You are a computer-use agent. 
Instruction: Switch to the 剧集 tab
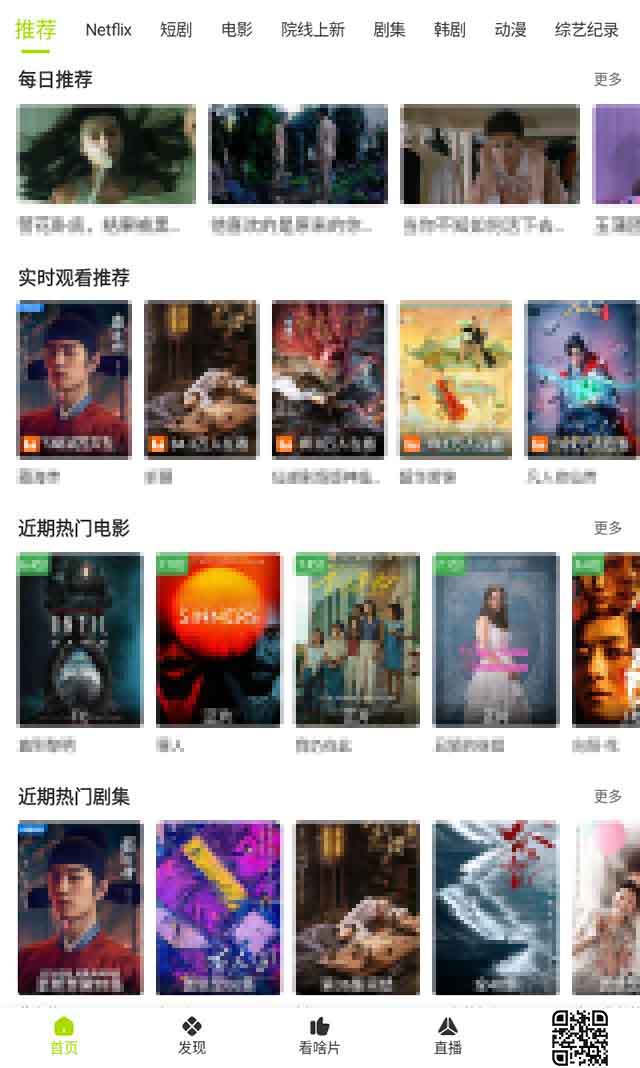[x=389, y=30]
